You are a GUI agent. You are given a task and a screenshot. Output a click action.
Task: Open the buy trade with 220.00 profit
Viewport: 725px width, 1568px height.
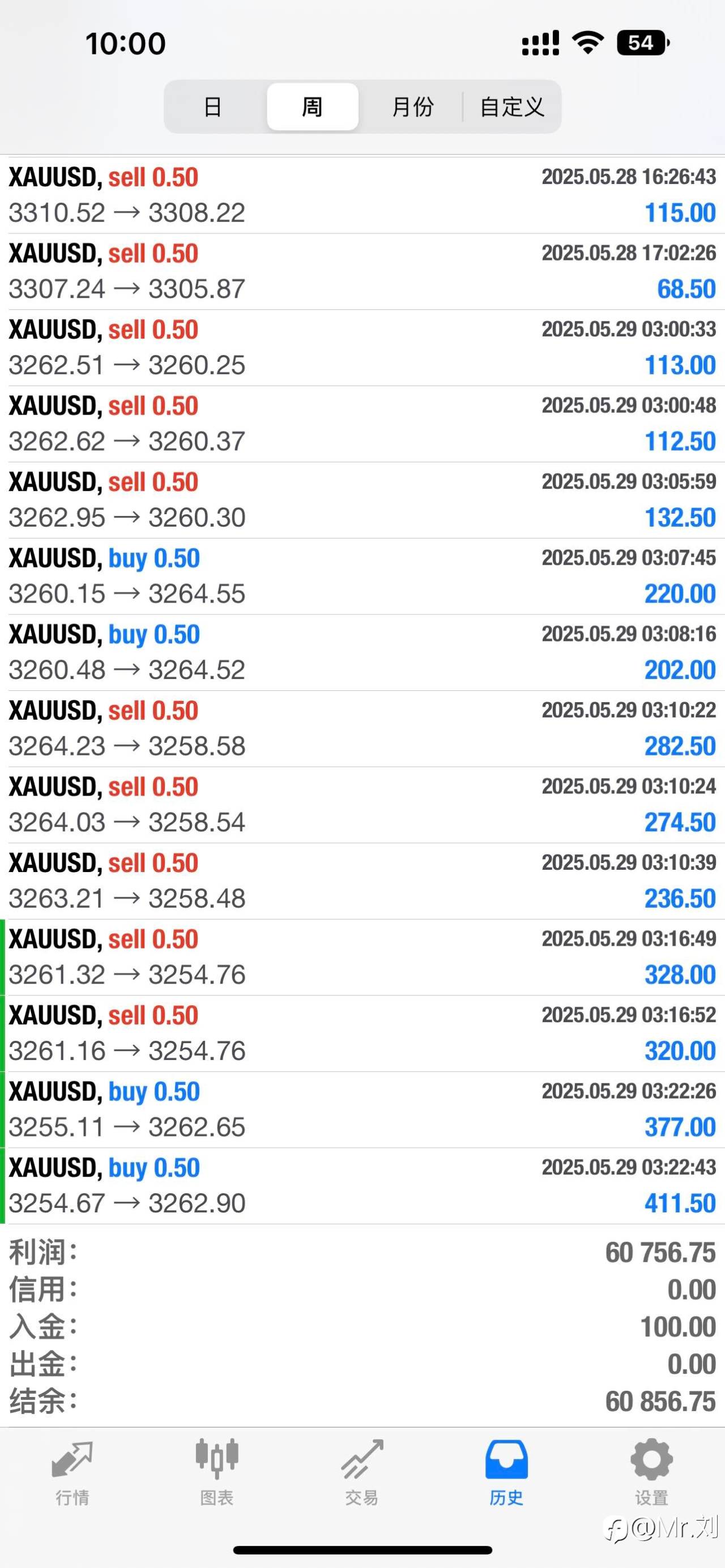[362, 576]
